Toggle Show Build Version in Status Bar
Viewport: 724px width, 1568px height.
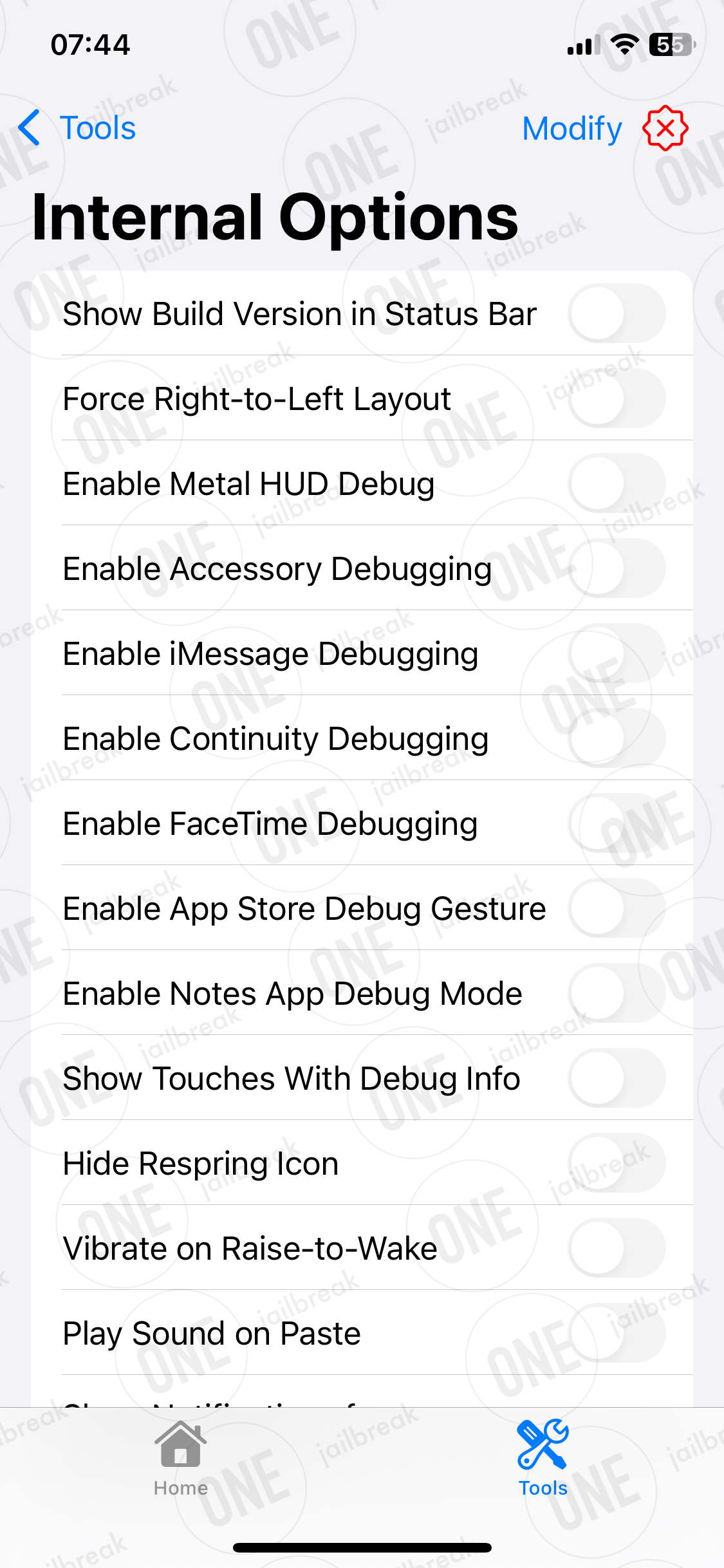617,313
